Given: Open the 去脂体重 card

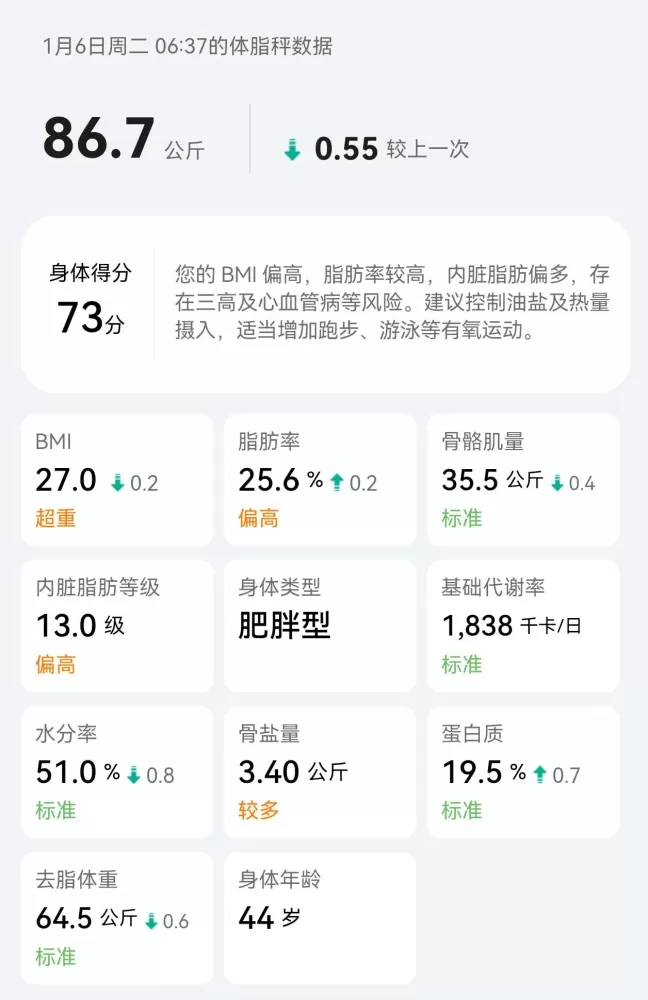Looking at the screenshot, I should pos(117,918).
